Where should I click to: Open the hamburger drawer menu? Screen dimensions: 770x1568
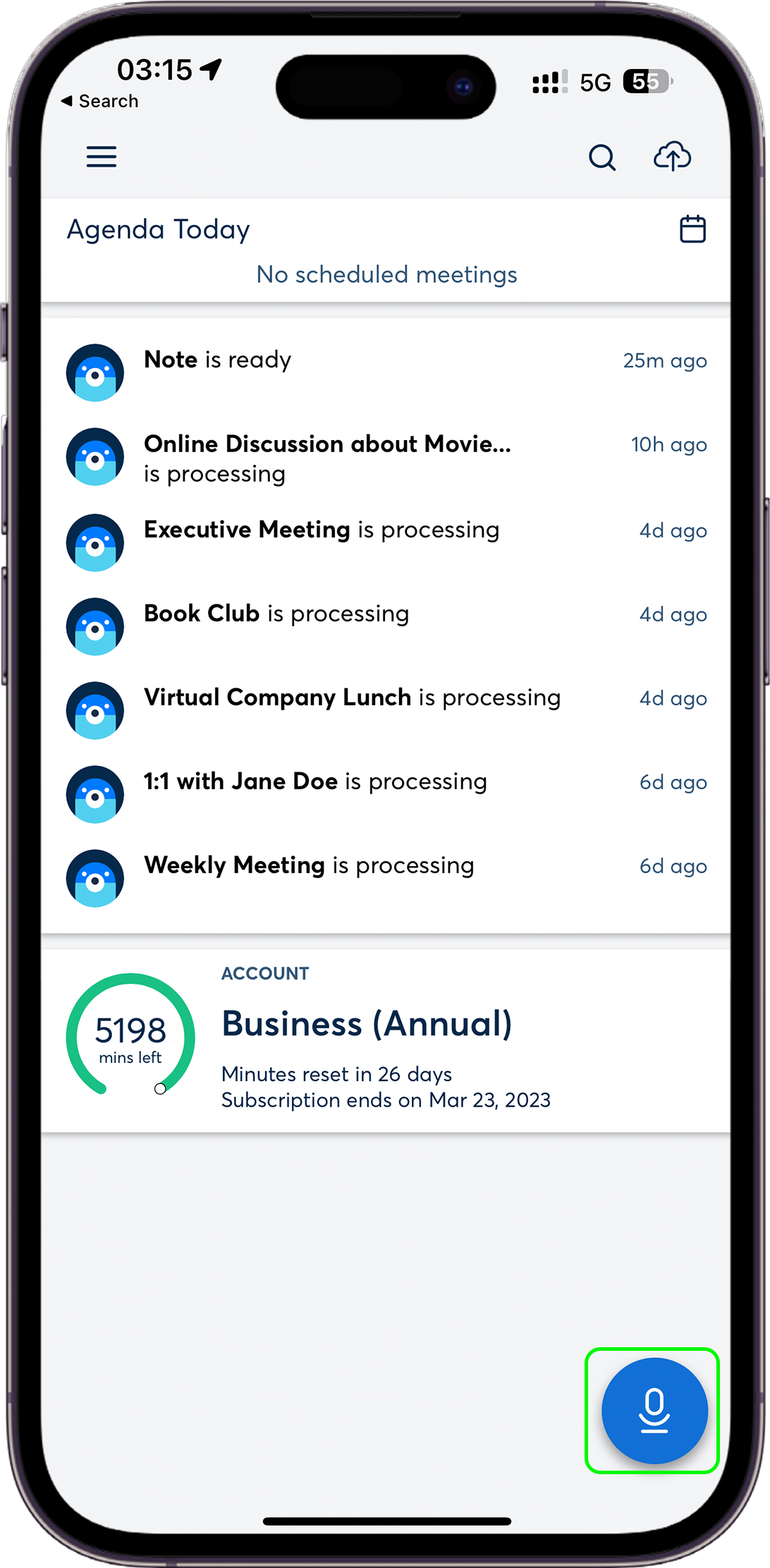[102, 157]
